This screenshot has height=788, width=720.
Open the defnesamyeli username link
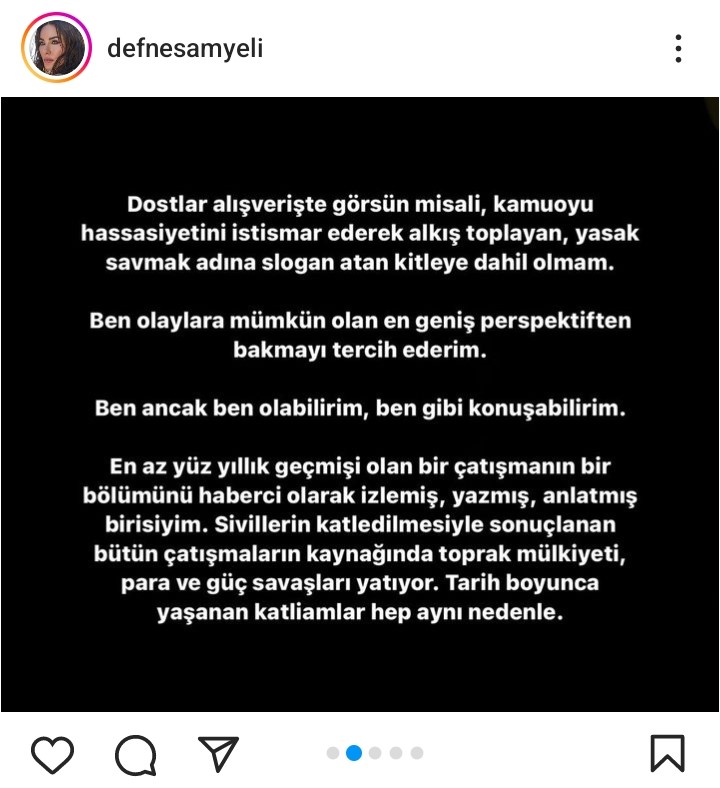(x=185, y=48)
